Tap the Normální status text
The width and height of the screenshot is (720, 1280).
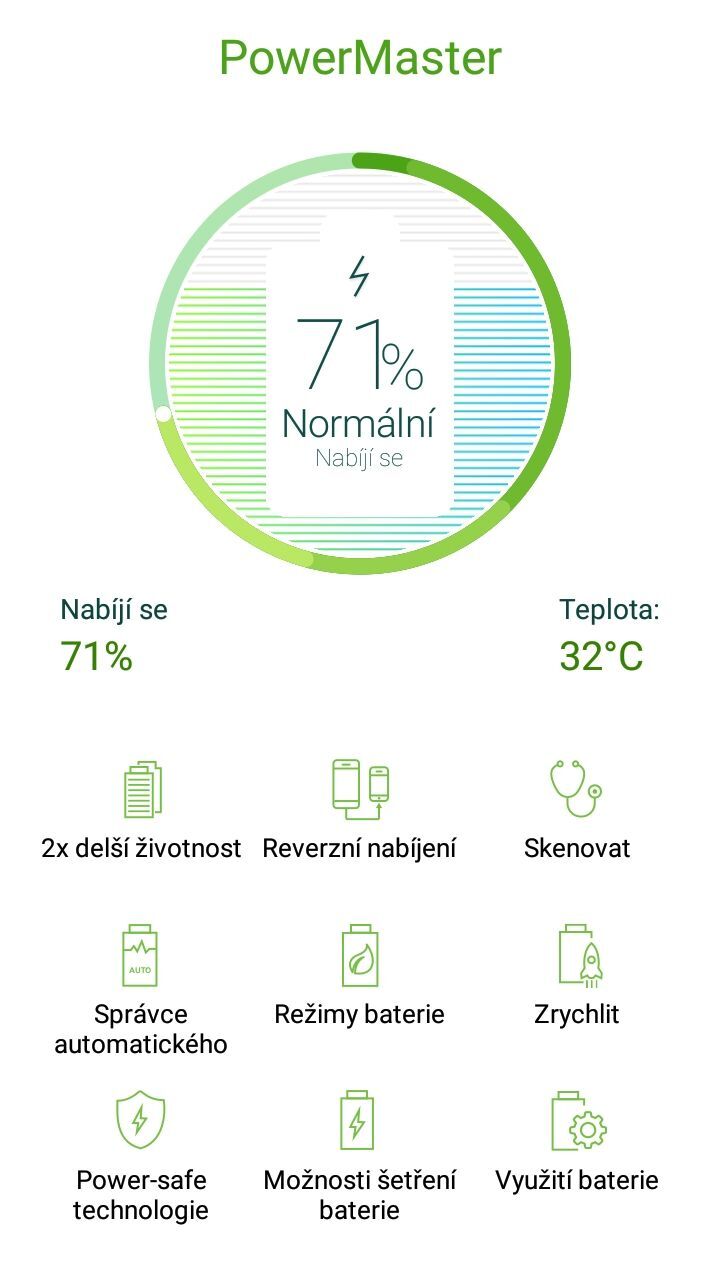pos(358,423)
